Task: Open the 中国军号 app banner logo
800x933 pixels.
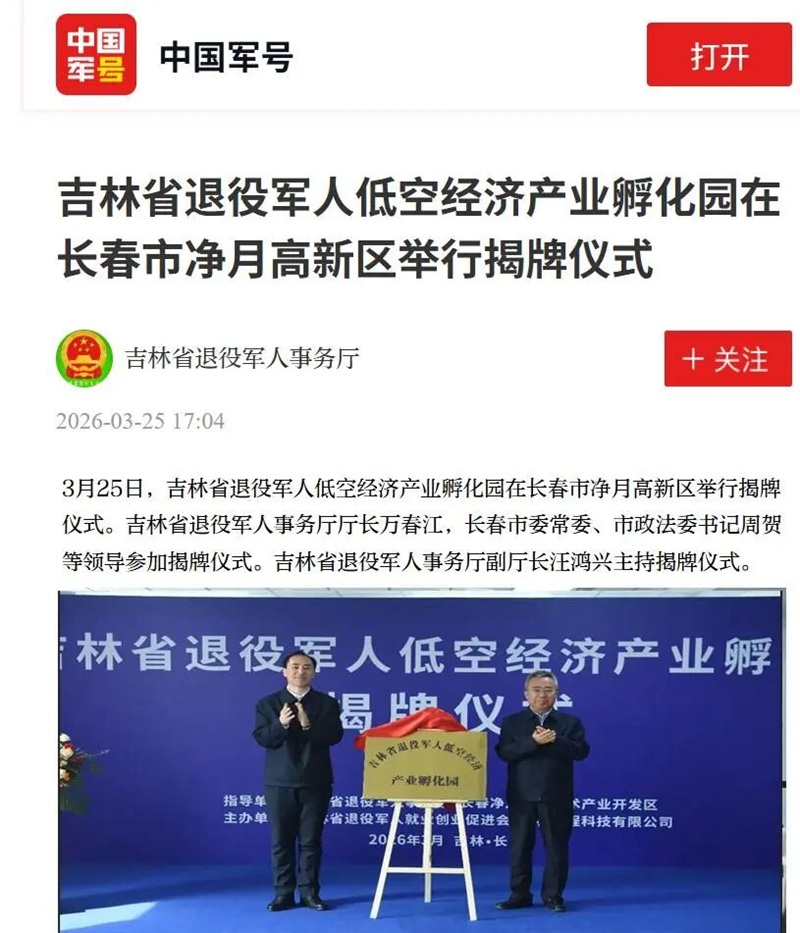Action: click(x=95, y=55)
